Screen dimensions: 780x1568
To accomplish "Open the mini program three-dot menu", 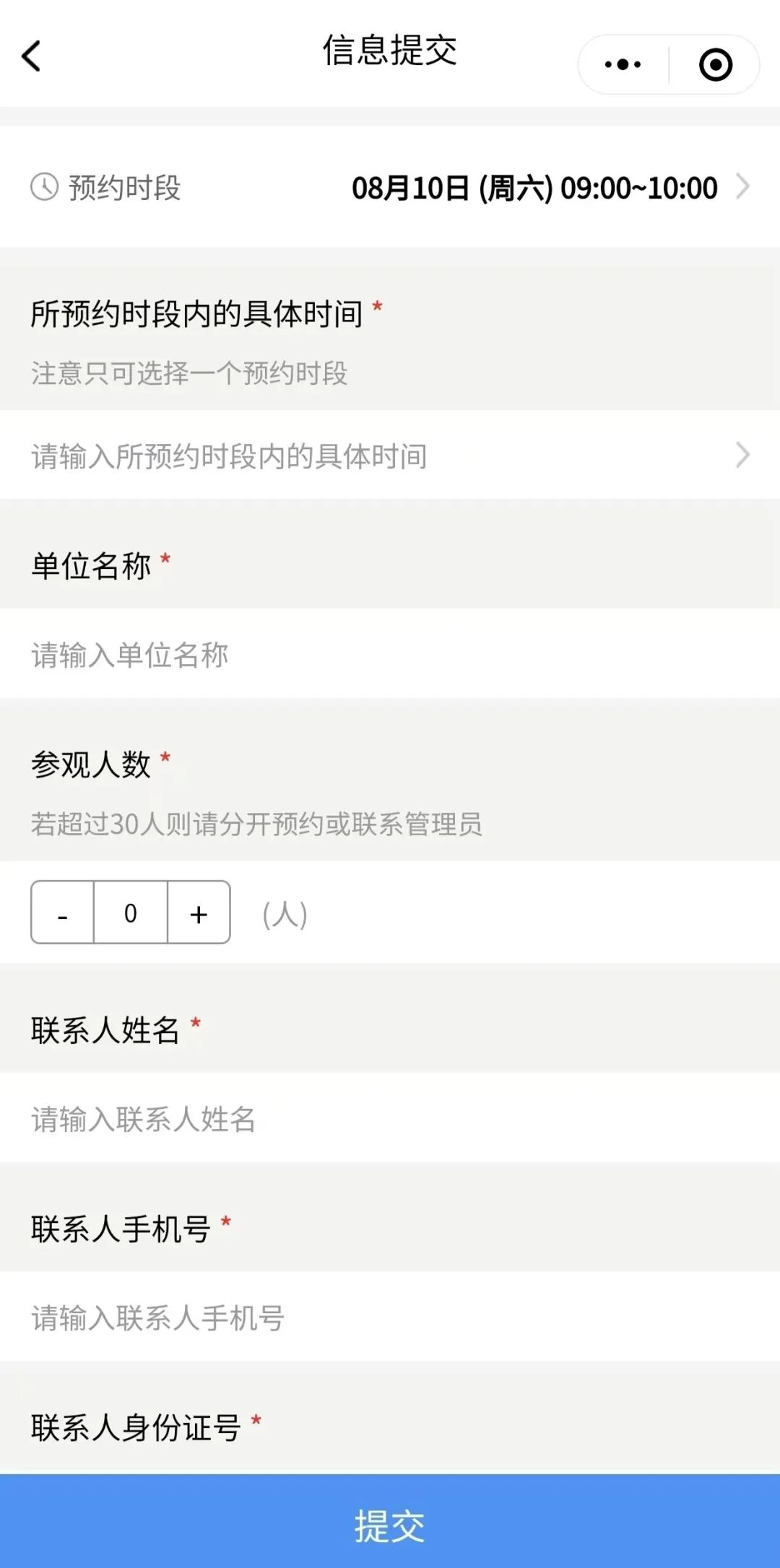I will coord(623,64).
